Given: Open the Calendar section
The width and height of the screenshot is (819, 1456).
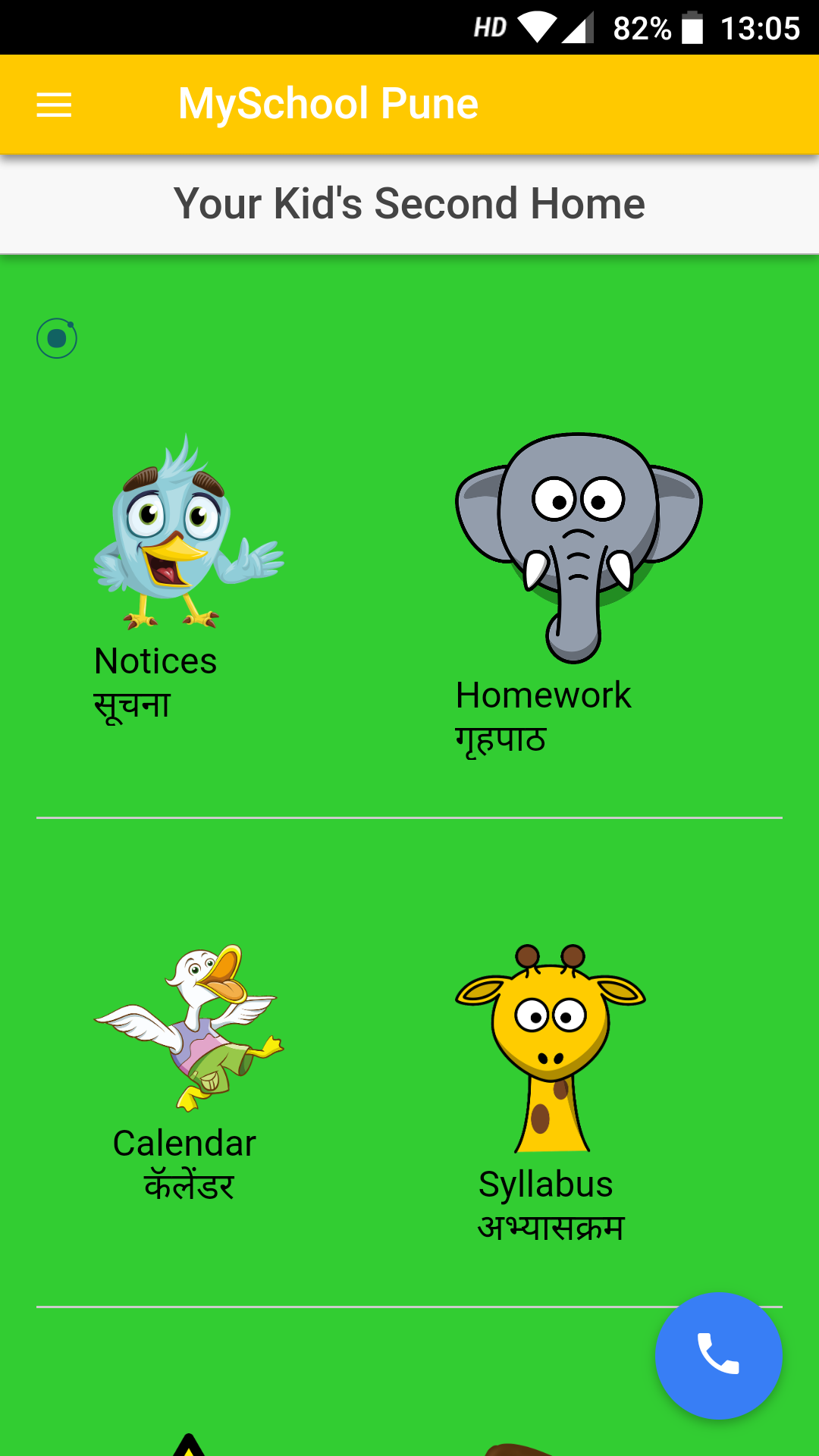Looking at the screenshot, I should [x=187, y=1069].
